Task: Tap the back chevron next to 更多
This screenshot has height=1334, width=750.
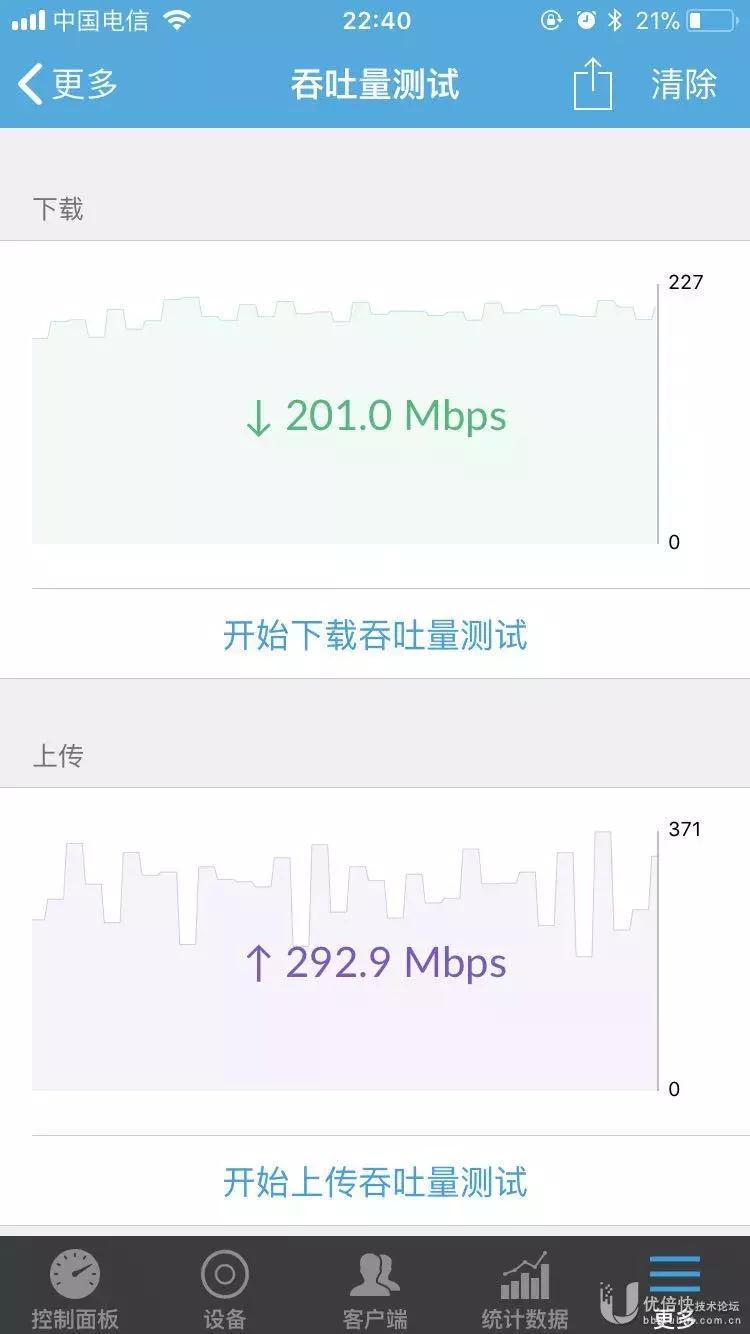Action: (31, 84)
